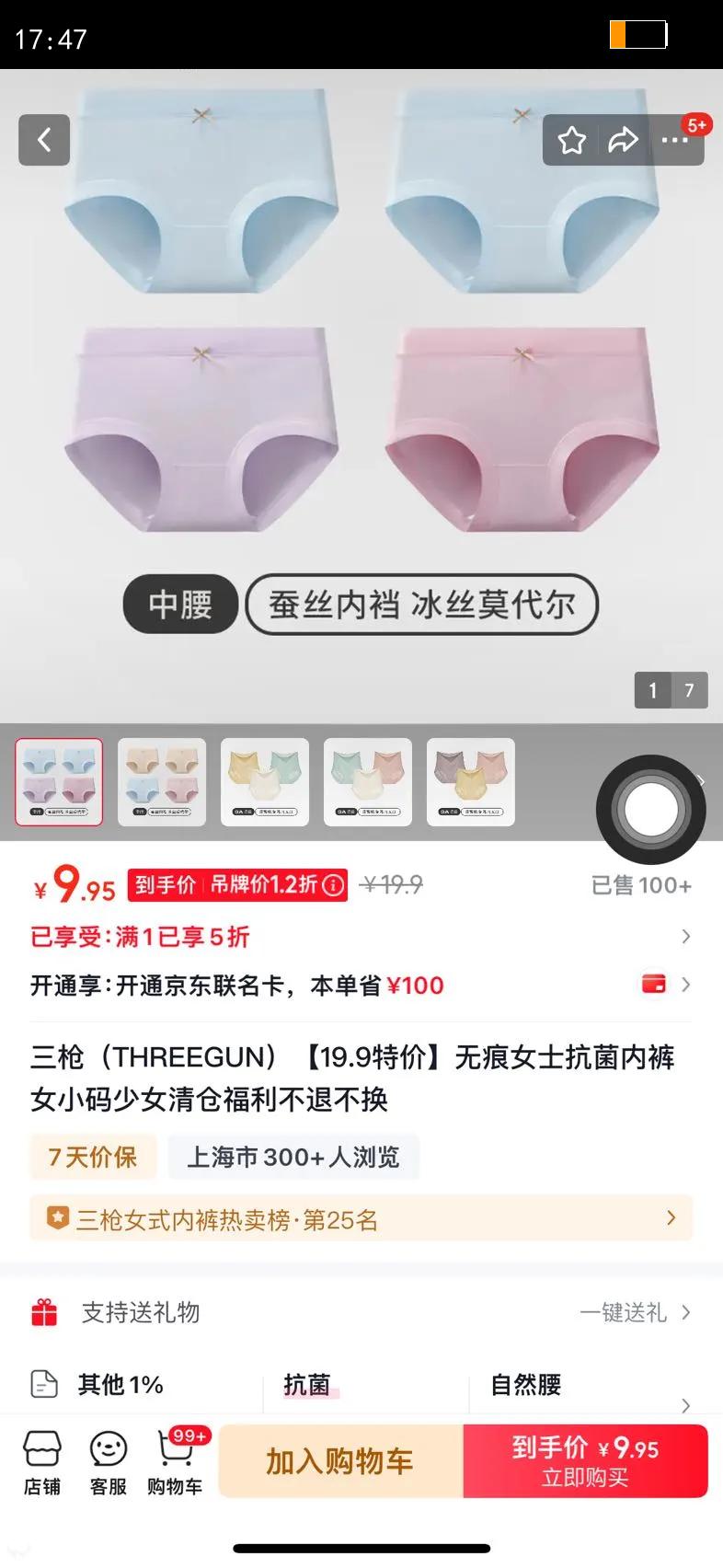Viewport: 723px width, 1568px height.
Task: Expand the 已享受:满1已享5折 promotion row
Action: [x=685, y=936]
